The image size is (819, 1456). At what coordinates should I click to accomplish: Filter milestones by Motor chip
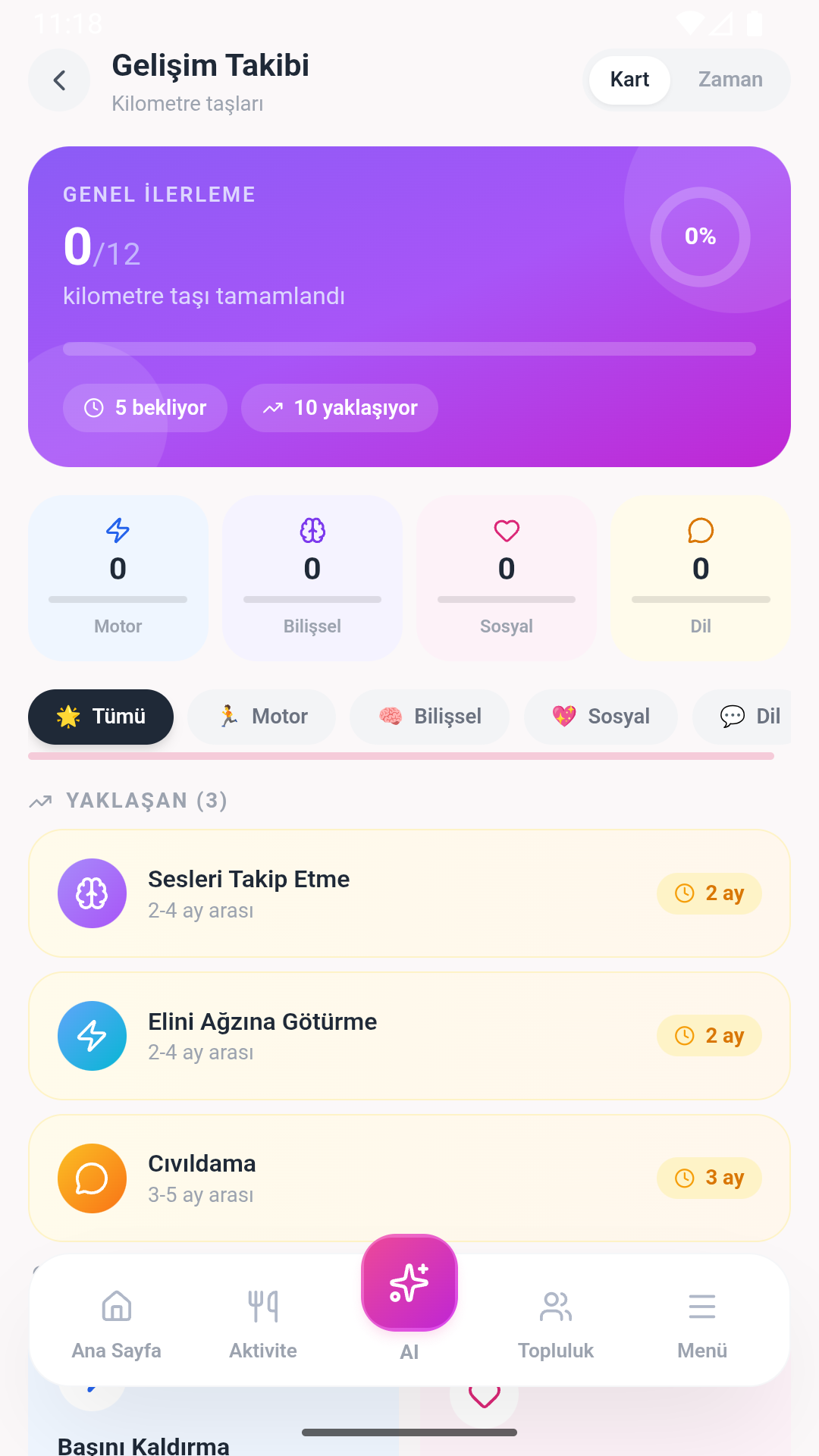[x=262, y=717]
